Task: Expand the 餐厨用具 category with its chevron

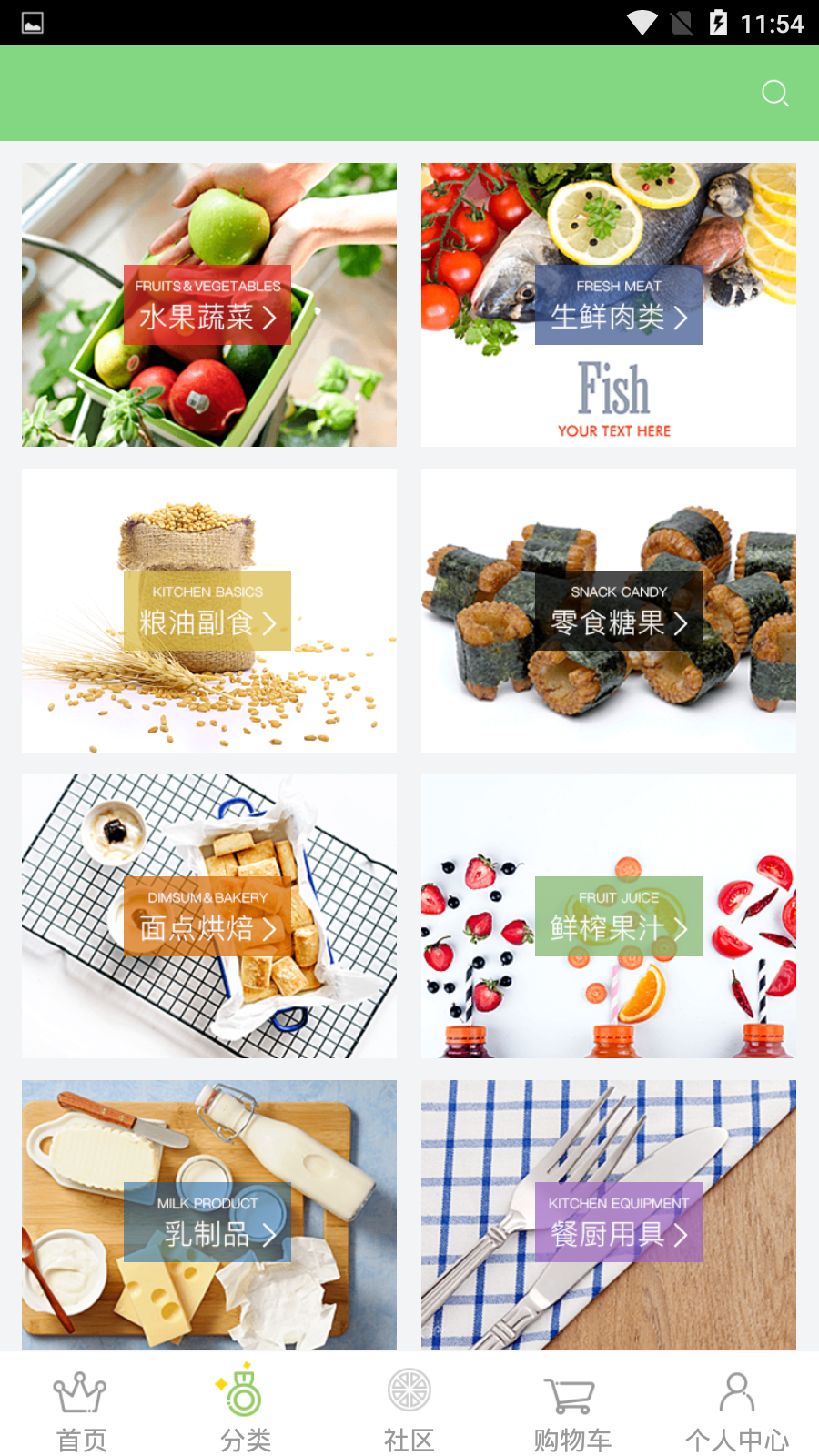Action: (x=682, y=1236)
